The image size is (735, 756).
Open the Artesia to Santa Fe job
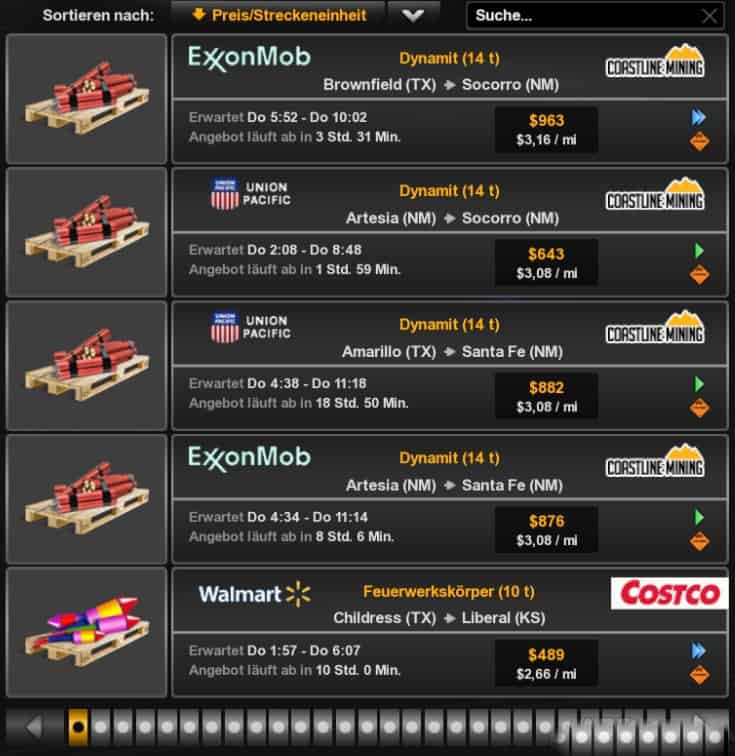click(x=449, y=499)
